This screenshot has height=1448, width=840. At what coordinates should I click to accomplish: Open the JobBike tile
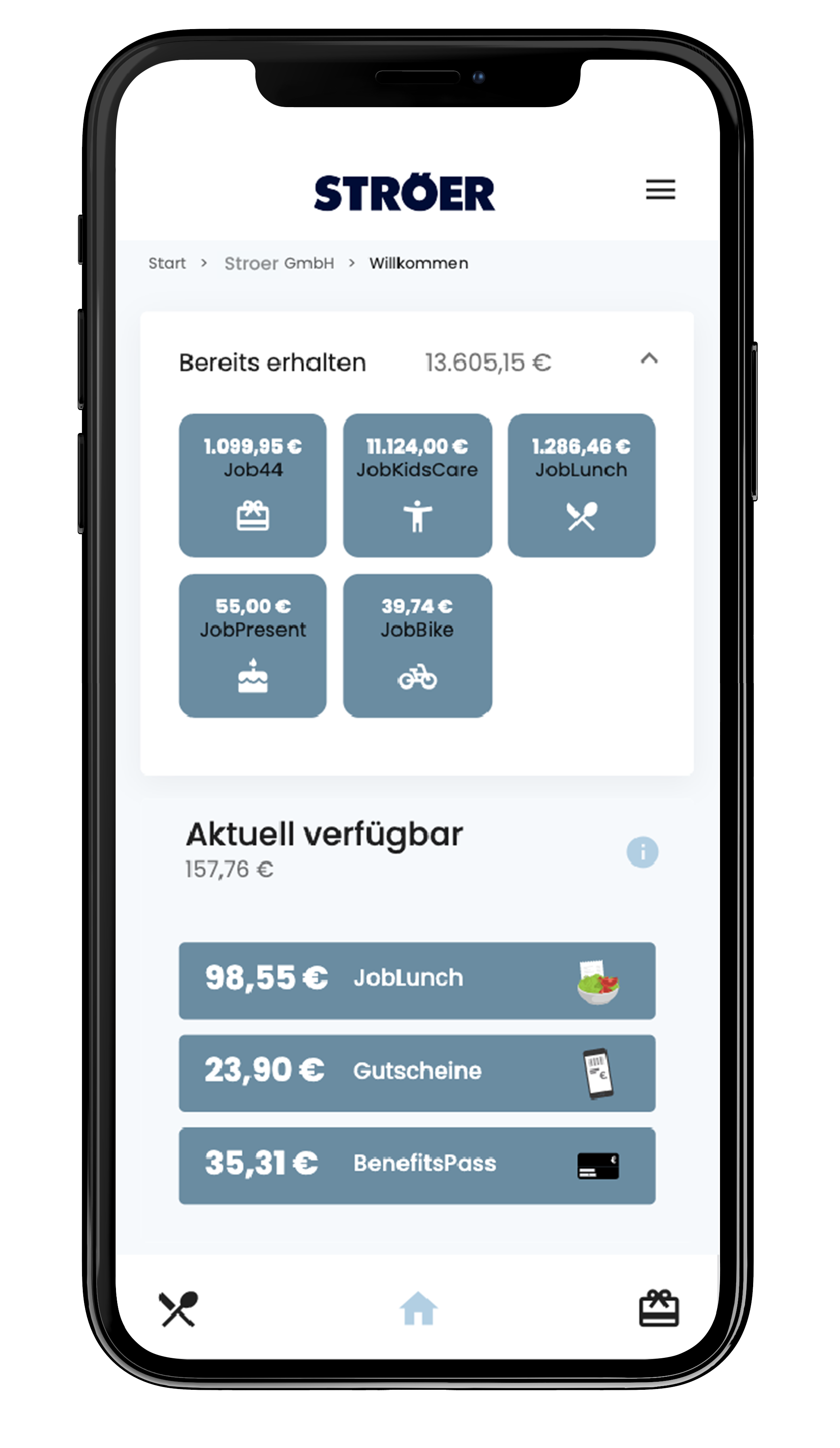417,645
